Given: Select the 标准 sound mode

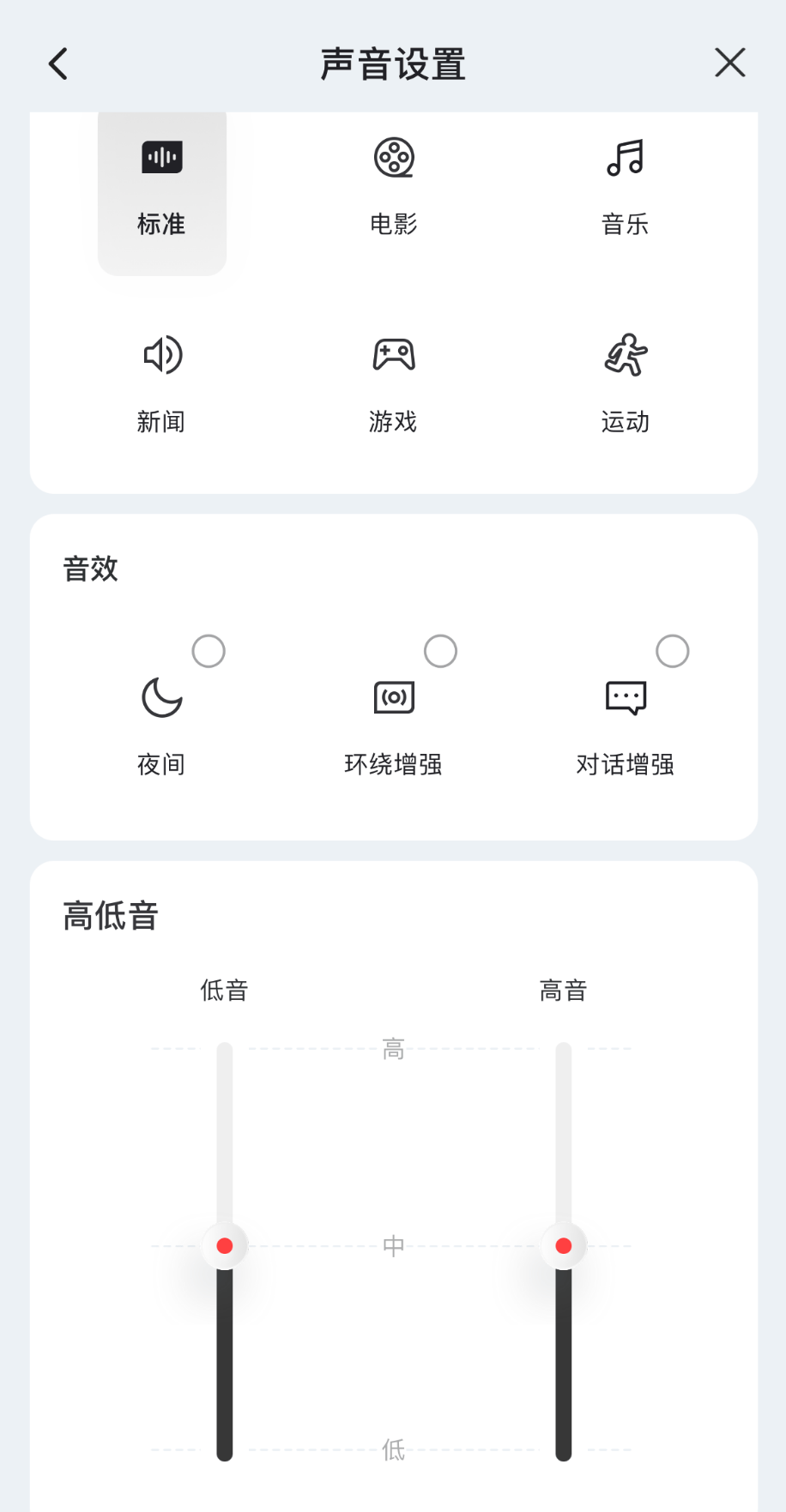Looking at the screenshot, I should pyautogui.click(x=162, y=190).
